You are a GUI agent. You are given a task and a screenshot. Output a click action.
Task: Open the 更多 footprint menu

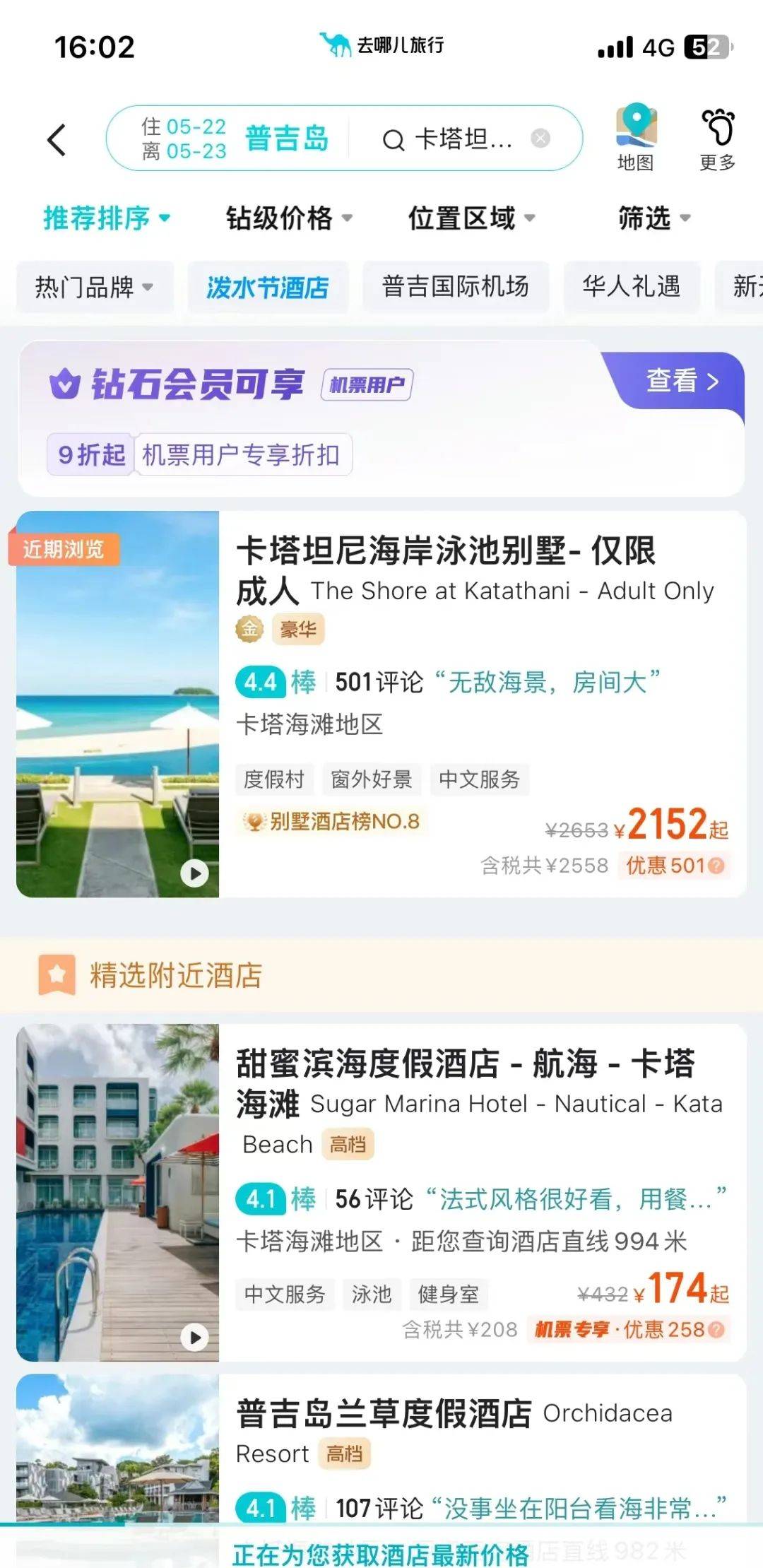pos(717,138)
